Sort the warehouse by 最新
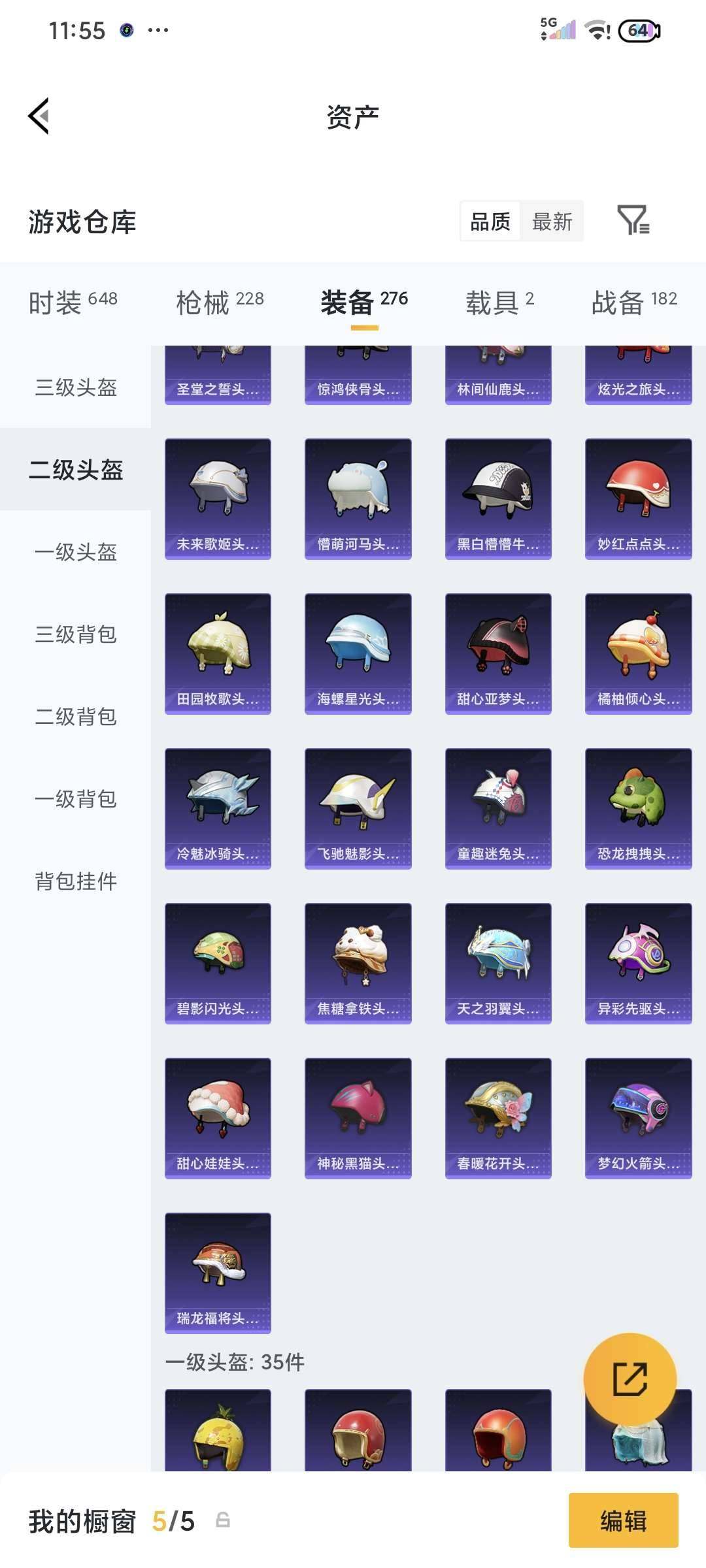This screenshot has height=1568, width=706. pyautogui.click(x=552, y=221)
